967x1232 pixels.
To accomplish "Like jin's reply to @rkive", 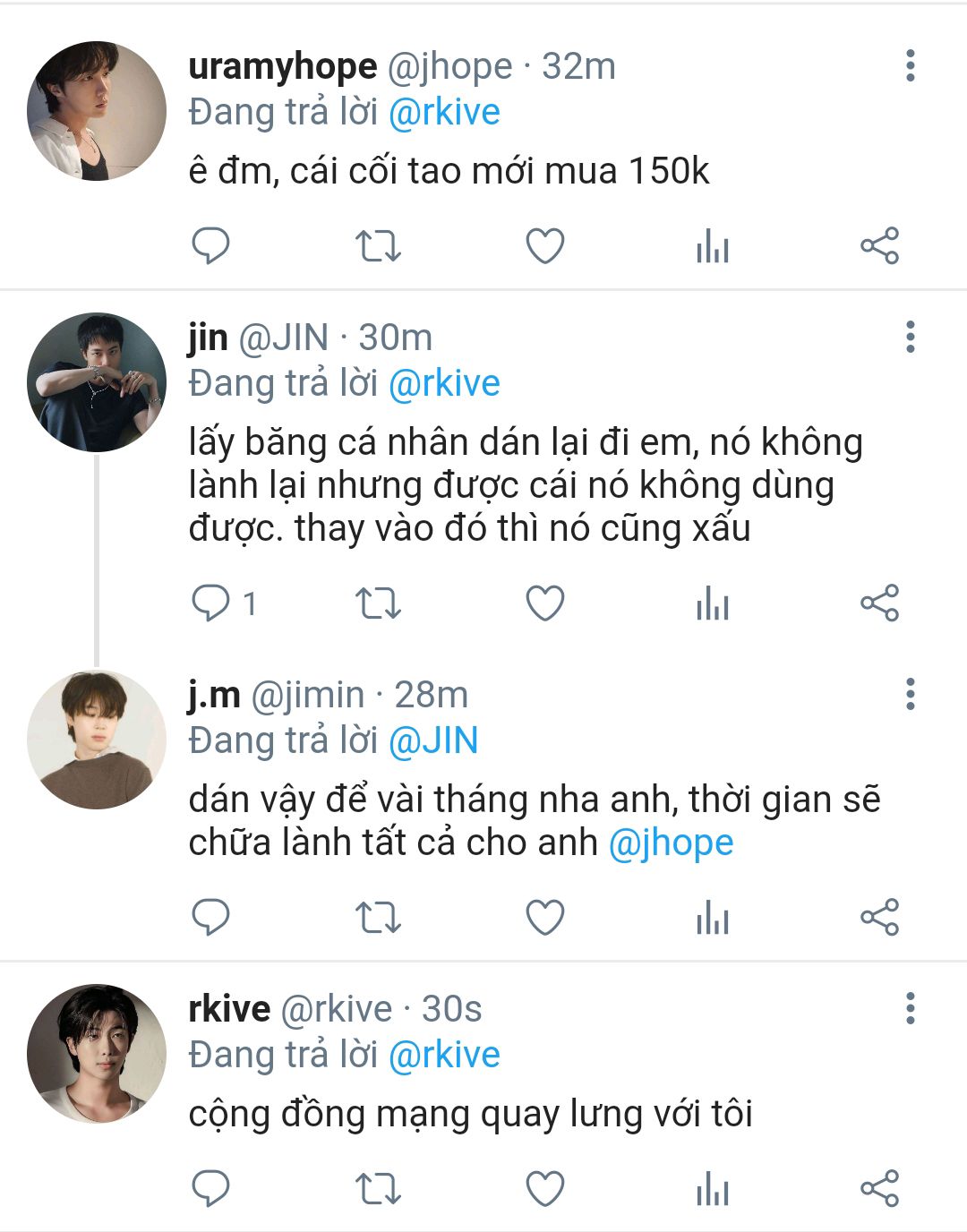I will click(x=544, y=603).
